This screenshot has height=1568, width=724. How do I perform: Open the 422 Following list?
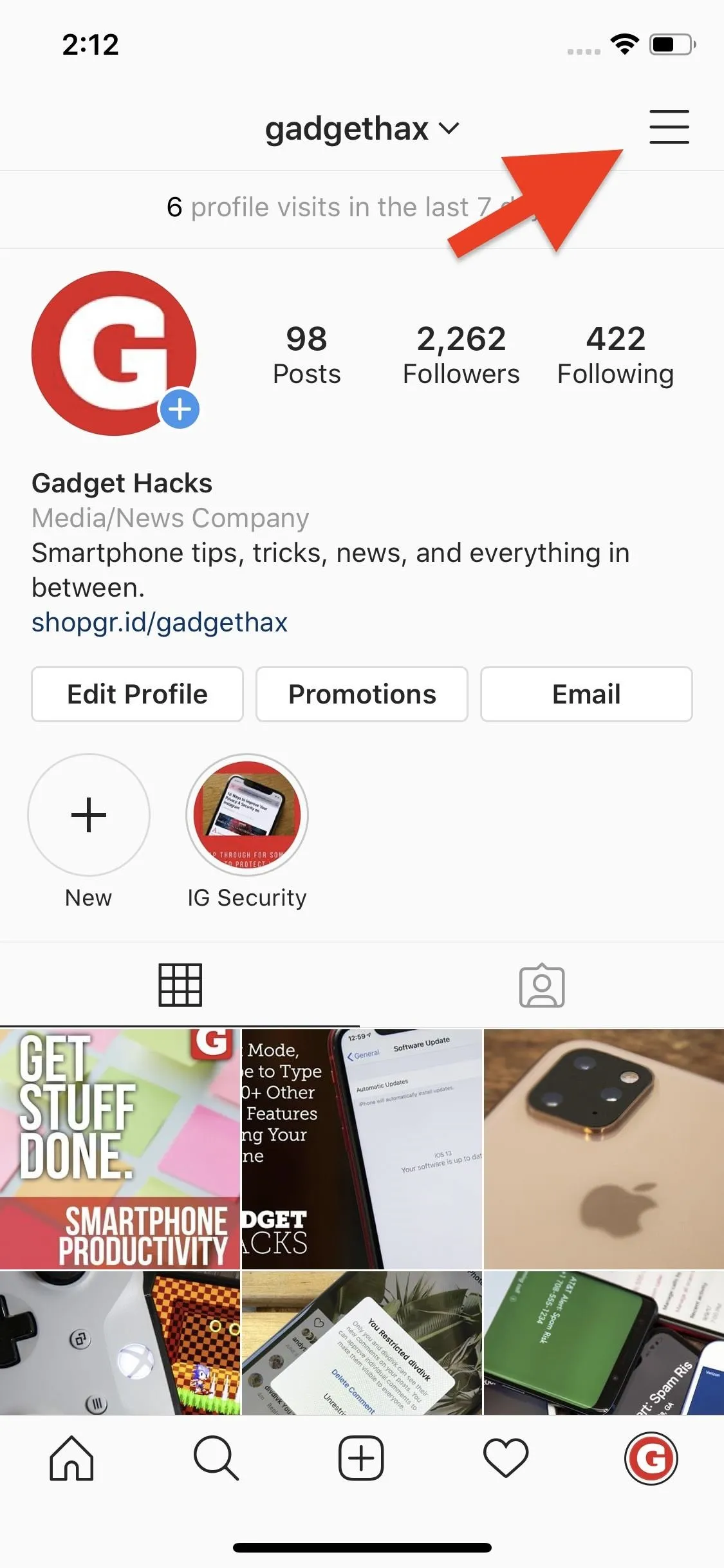(615, 355)
